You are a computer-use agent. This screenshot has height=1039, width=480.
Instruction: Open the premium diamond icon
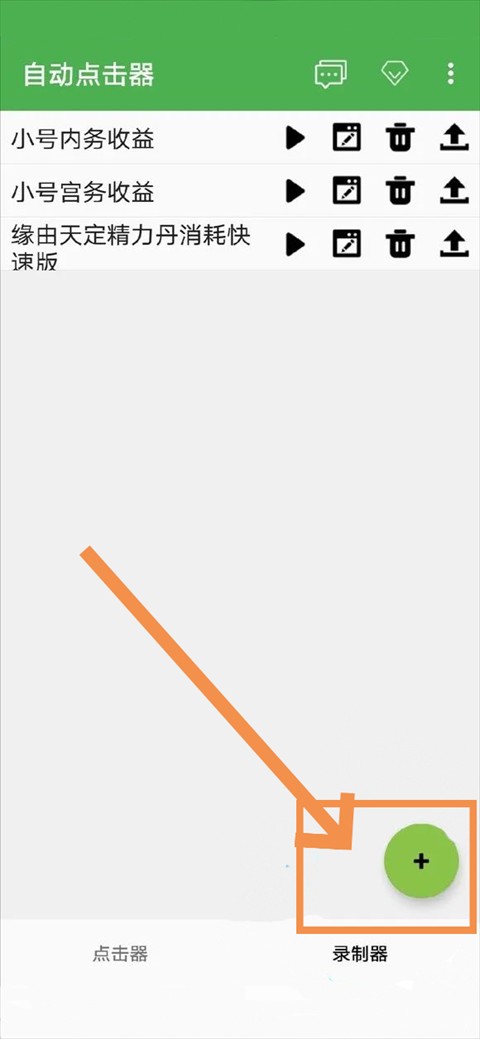(394, 74)
